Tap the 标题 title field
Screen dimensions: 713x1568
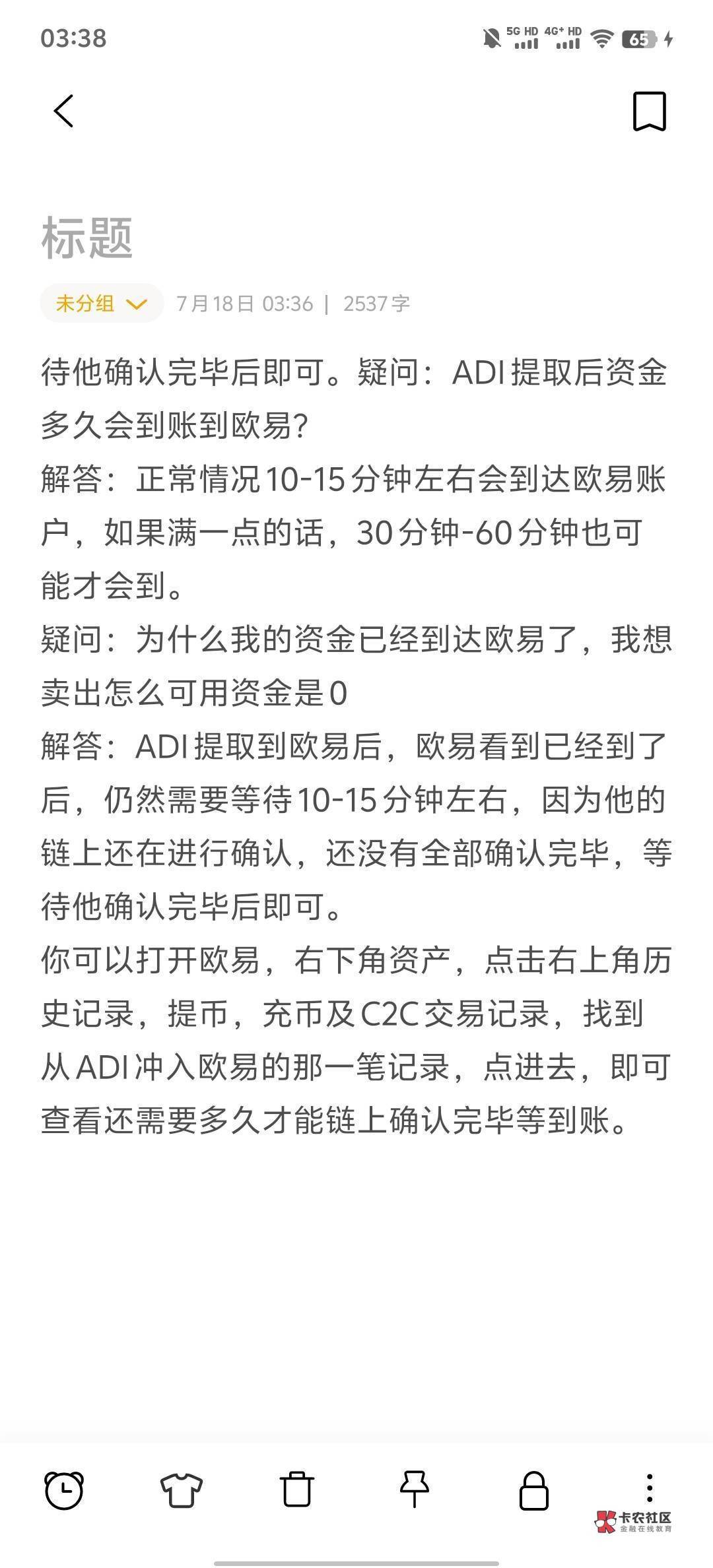[87, 238]
